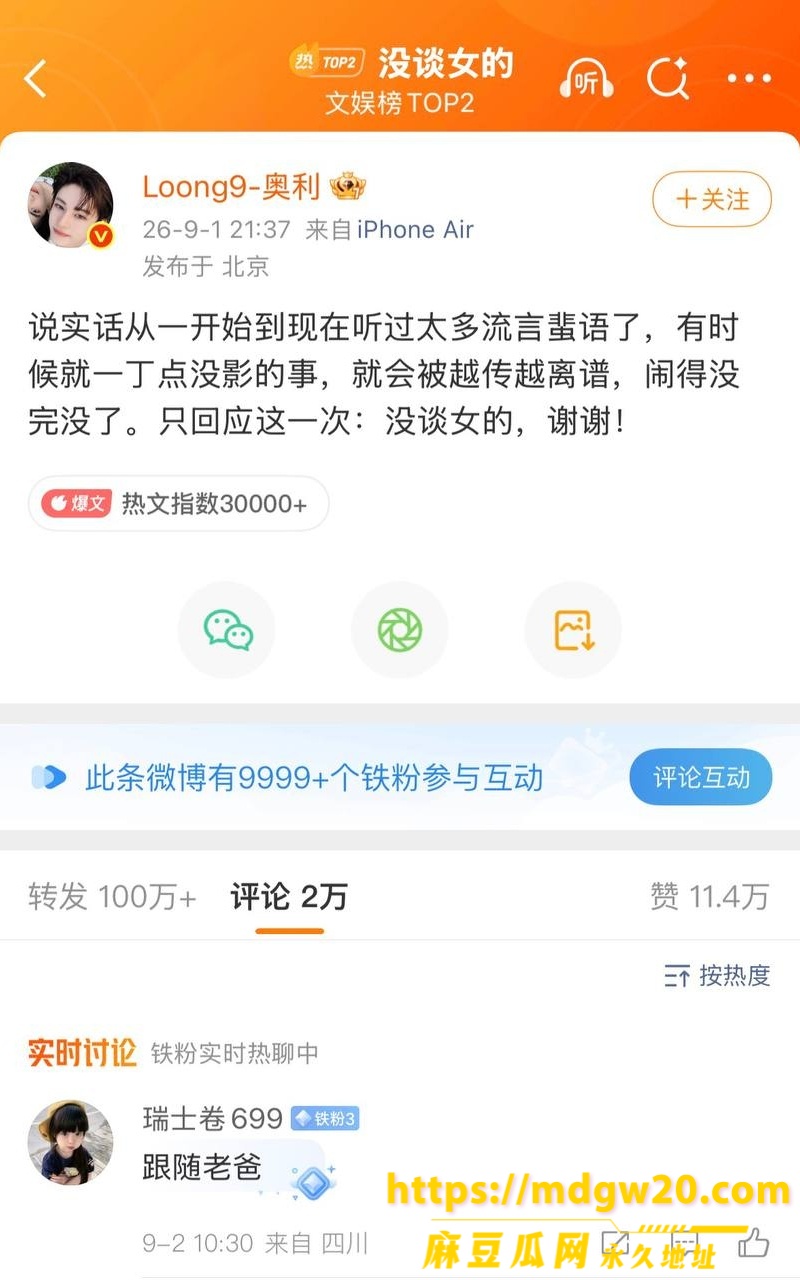800x1280 pixels.
Task: Follow Loong9-奥利 with the 关注 button
Action: 712,199
